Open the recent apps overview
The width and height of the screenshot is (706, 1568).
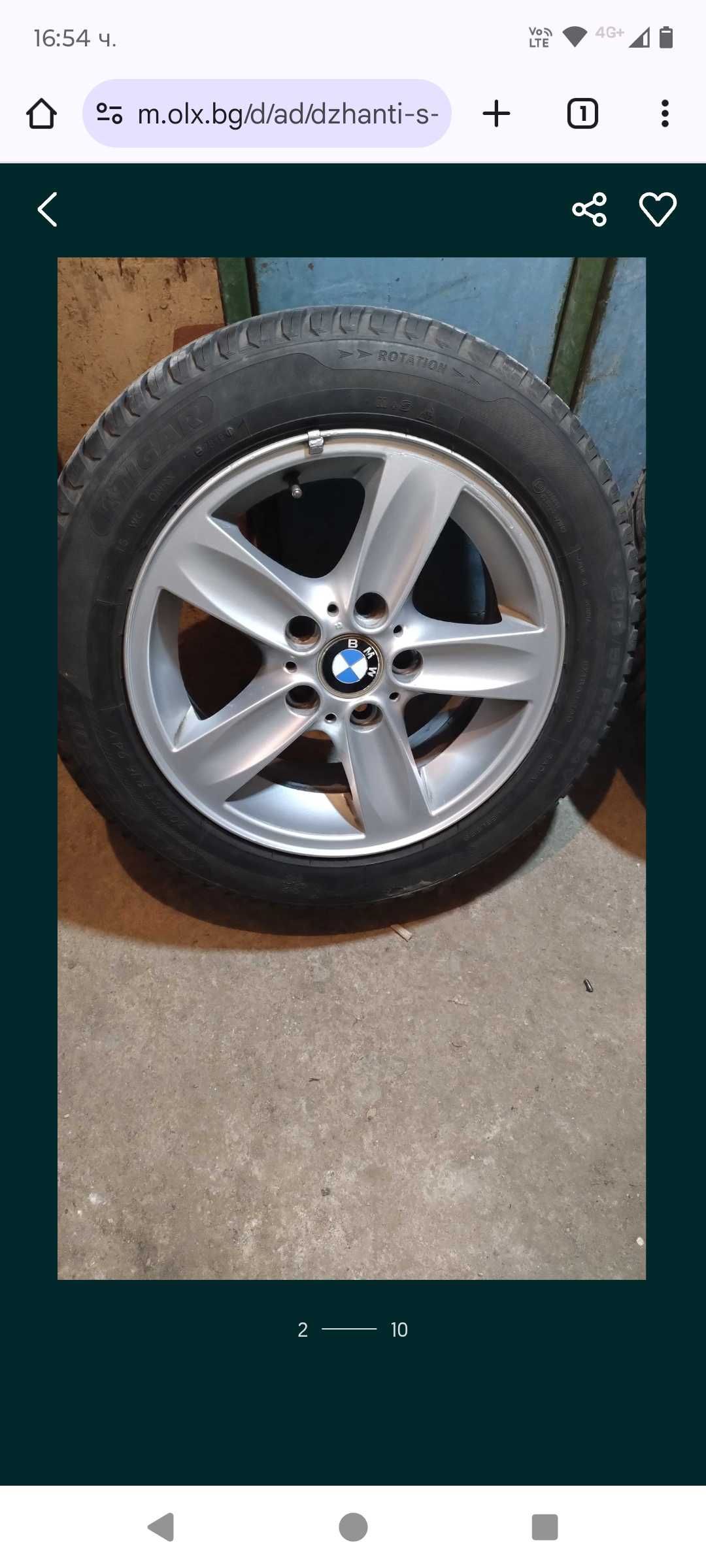(x=545, y=1527)
